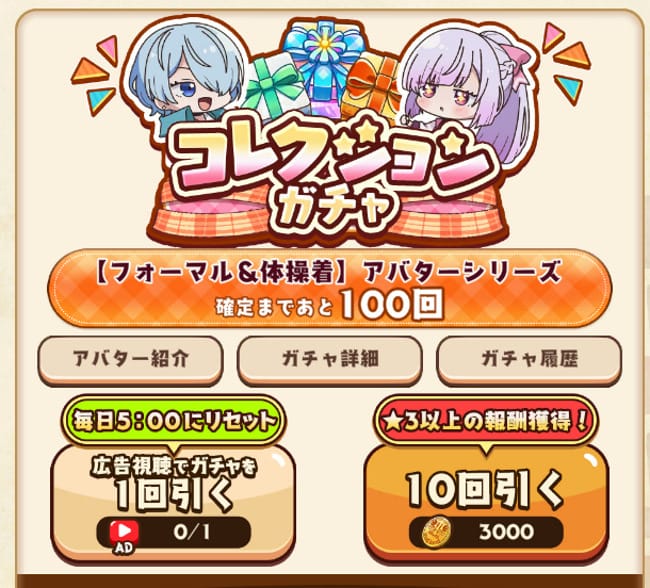Open アバター紹介 avatar introduction
This screenshot has width=650, height=588.
[x=131, y=359]
